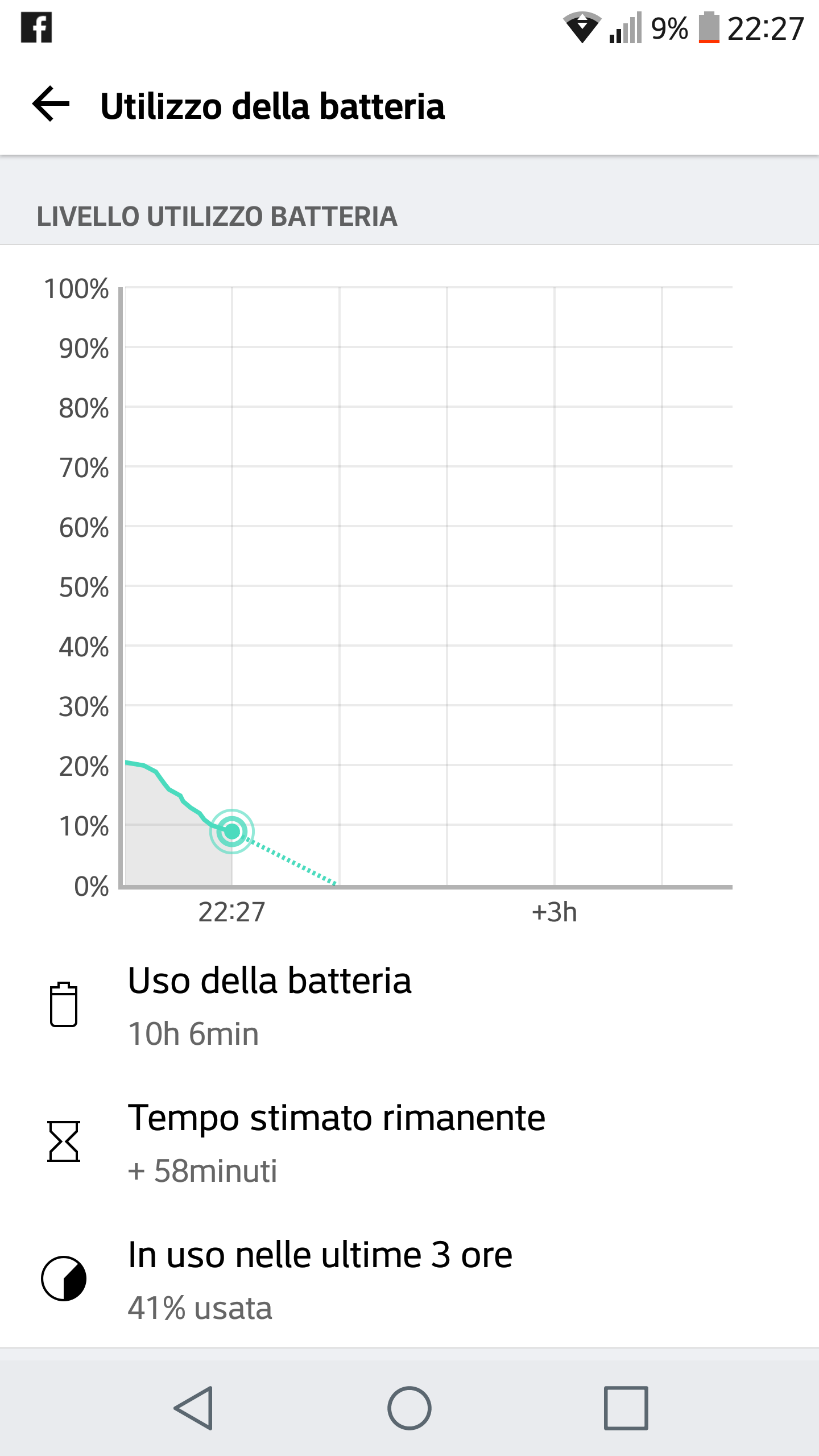Open In uso nelle ultime 3 ore
The height and width of the screenshot is (1456, 819).
tap(409, 1280)
